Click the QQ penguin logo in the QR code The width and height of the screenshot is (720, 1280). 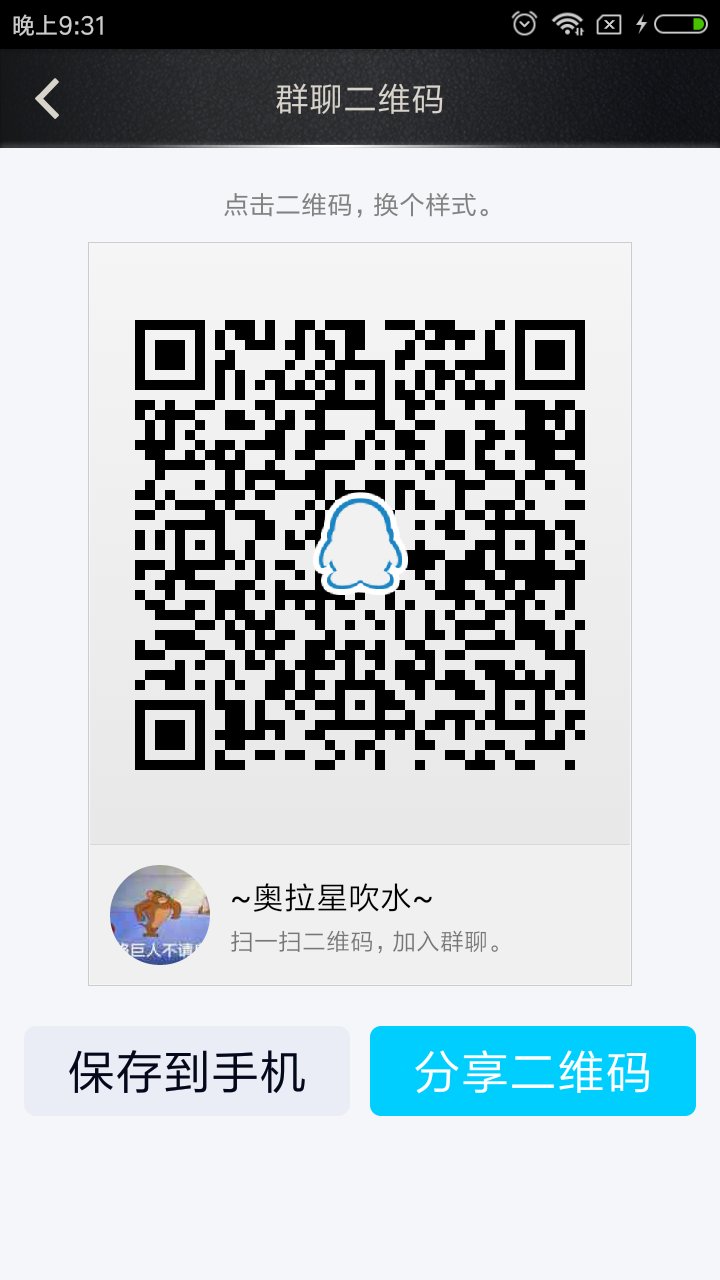click(x=360, y=540)
